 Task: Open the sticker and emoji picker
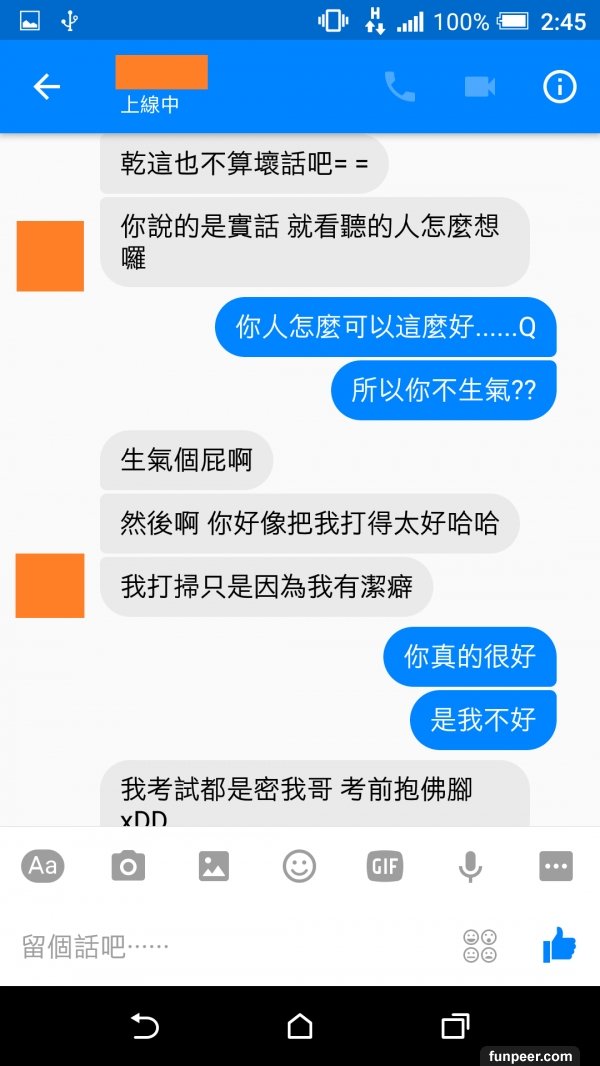click(299, 866)
